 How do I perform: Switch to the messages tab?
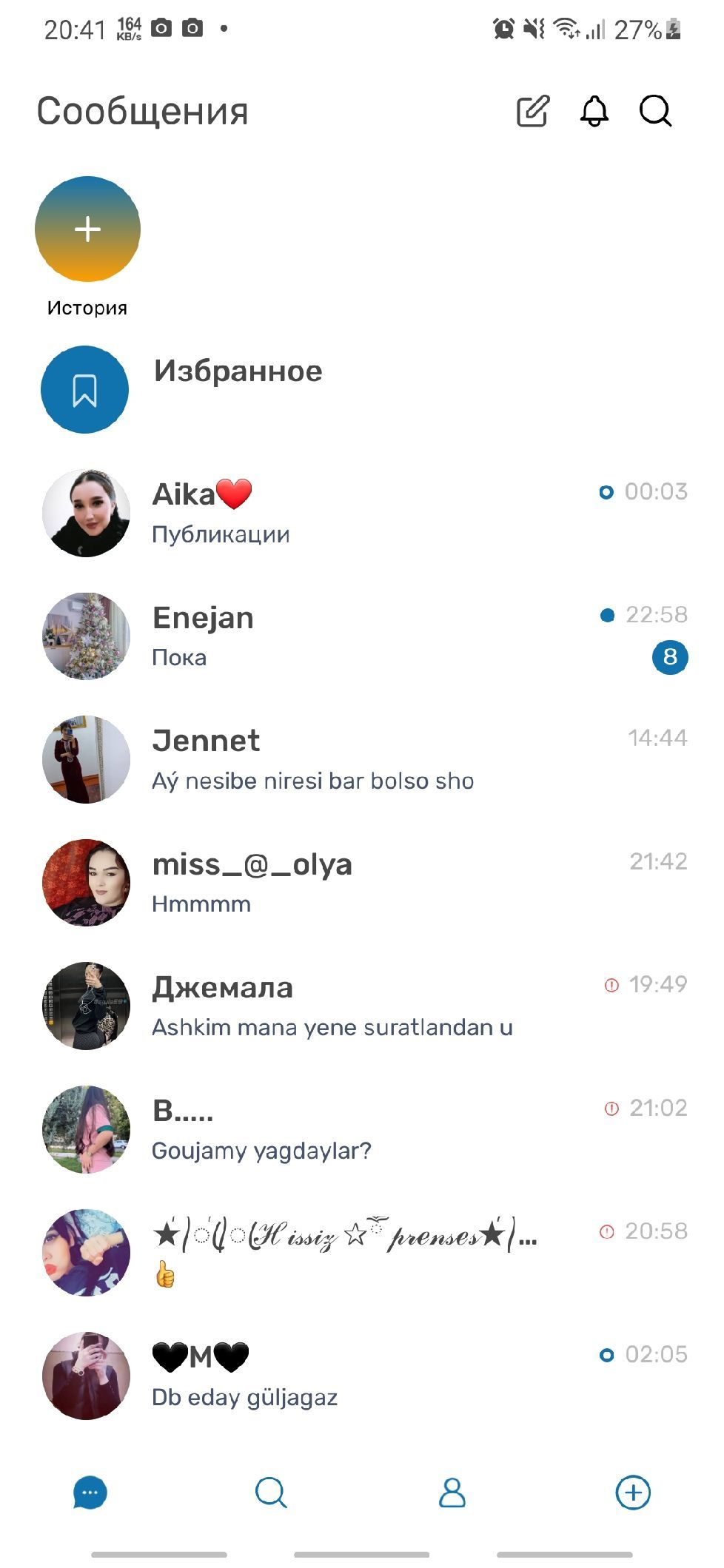pyautogui.click(x=90, y=1493)
